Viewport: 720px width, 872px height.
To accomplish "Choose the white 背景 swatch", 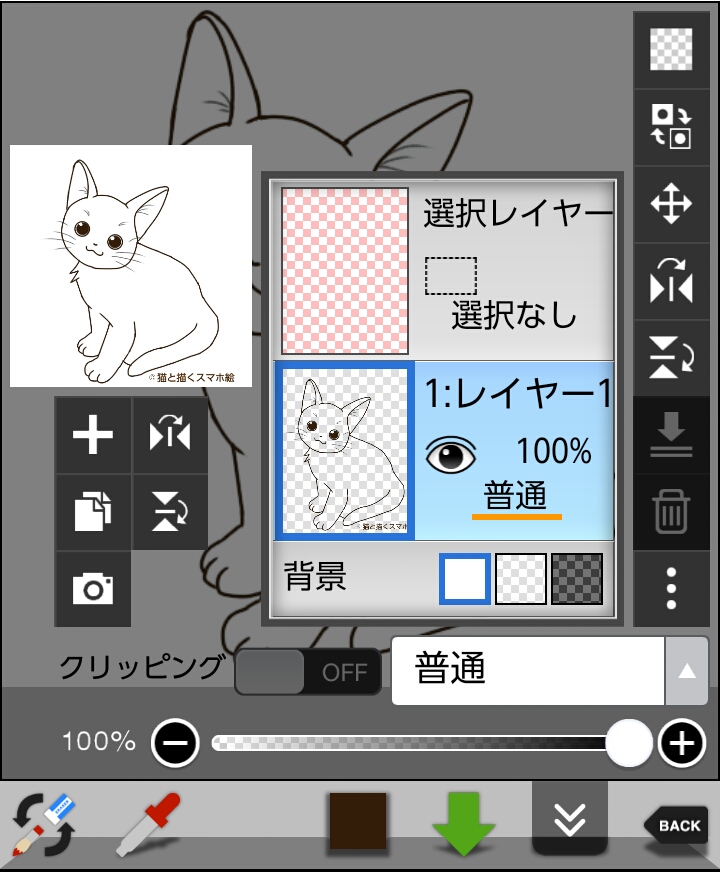I will click(465, 578).
